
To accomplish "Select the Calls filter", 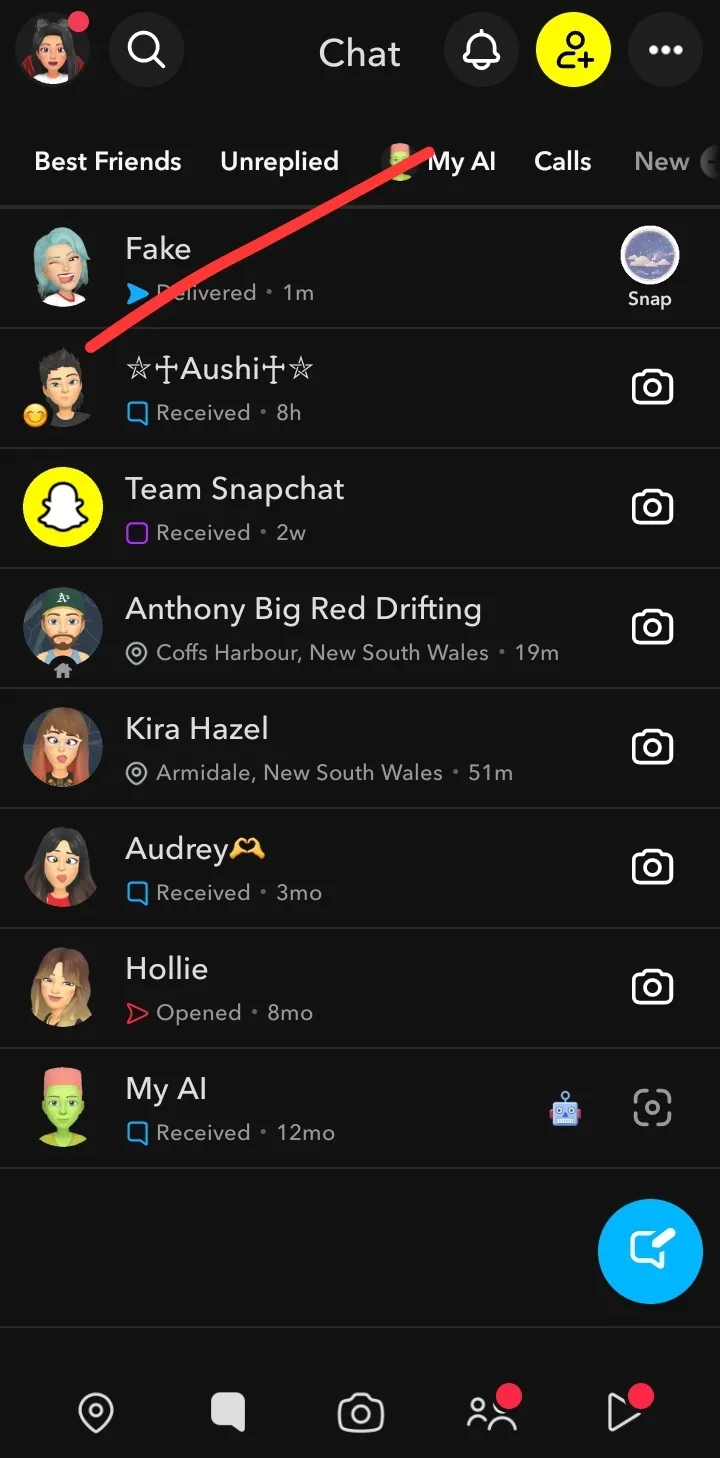I will tap(563, 162).
